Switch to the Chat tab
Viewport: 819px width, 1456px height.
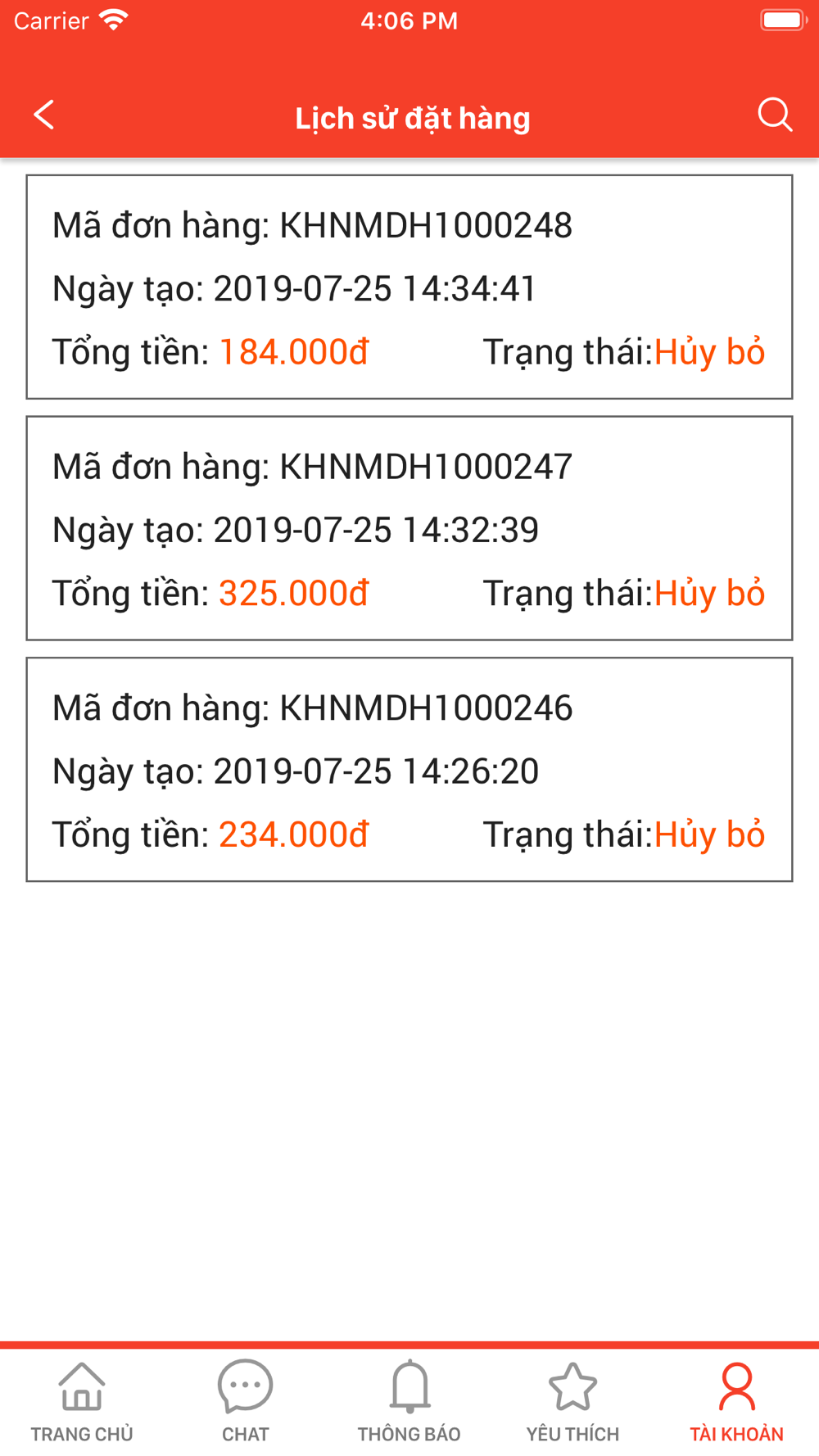246,1402
